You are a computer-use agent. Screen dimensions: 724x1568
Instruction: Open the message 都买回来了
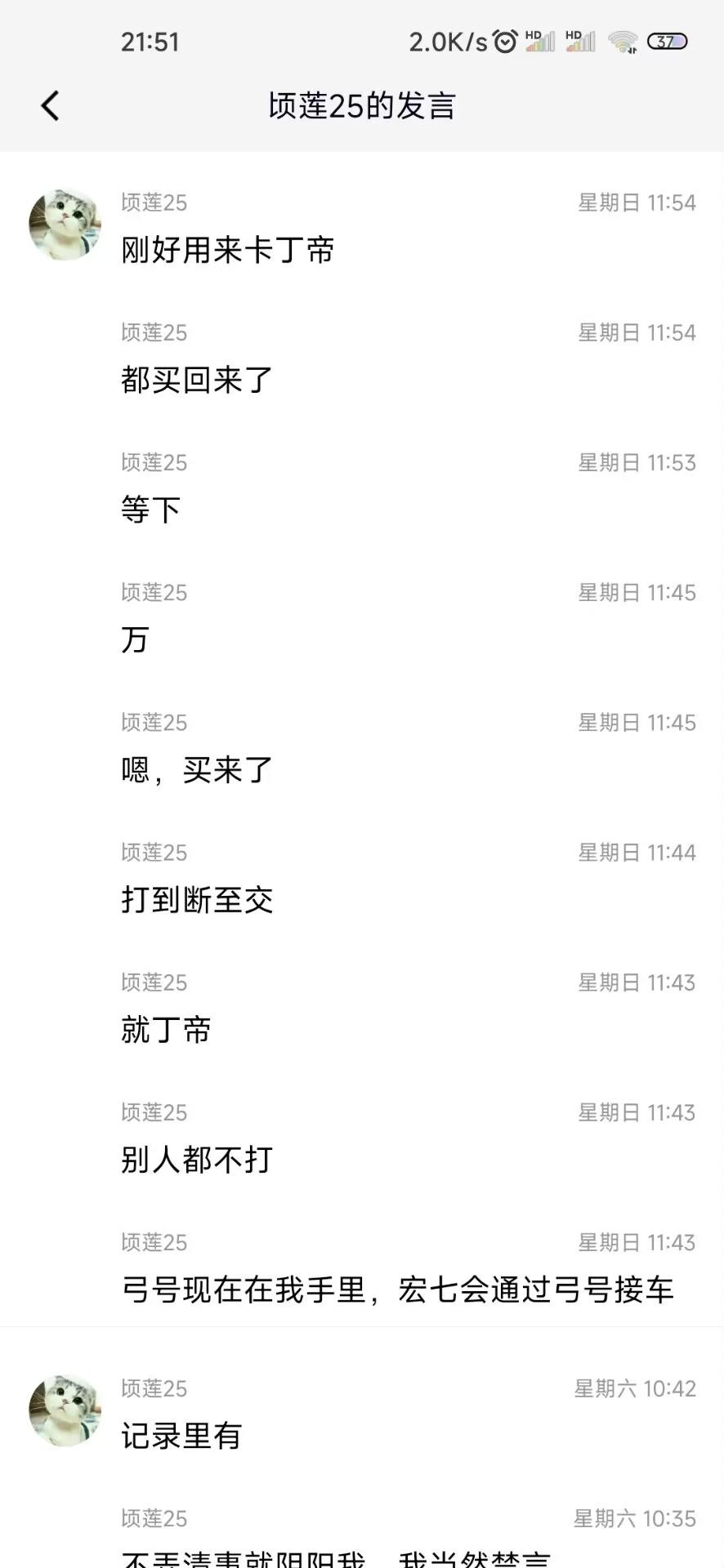pyautogui.click(x=197, y=380)
